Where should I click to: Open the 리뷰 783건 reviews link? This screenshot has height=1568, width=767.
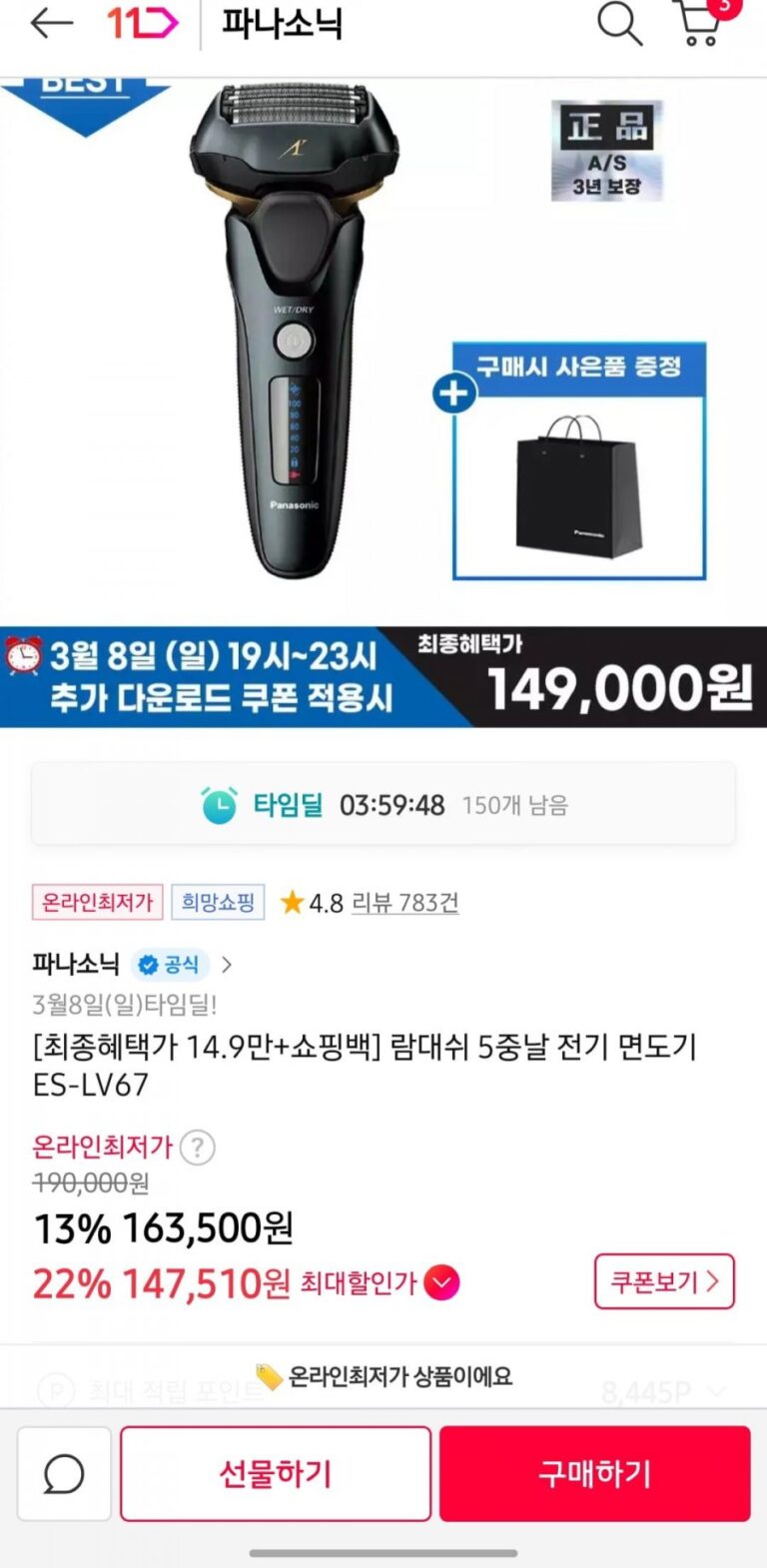tap(404, 903)
